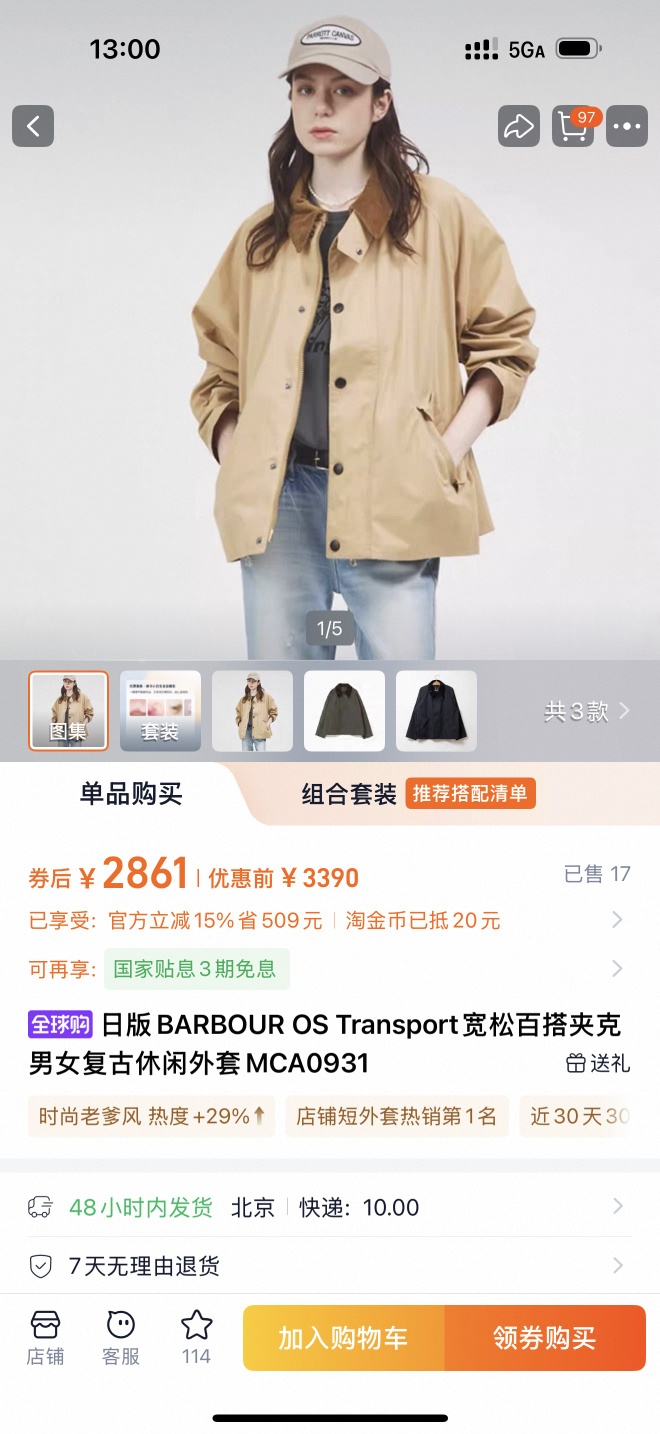Expand 共3款 to see all styles
Viewport: 660px width, 1434px height.
[586, 711]
